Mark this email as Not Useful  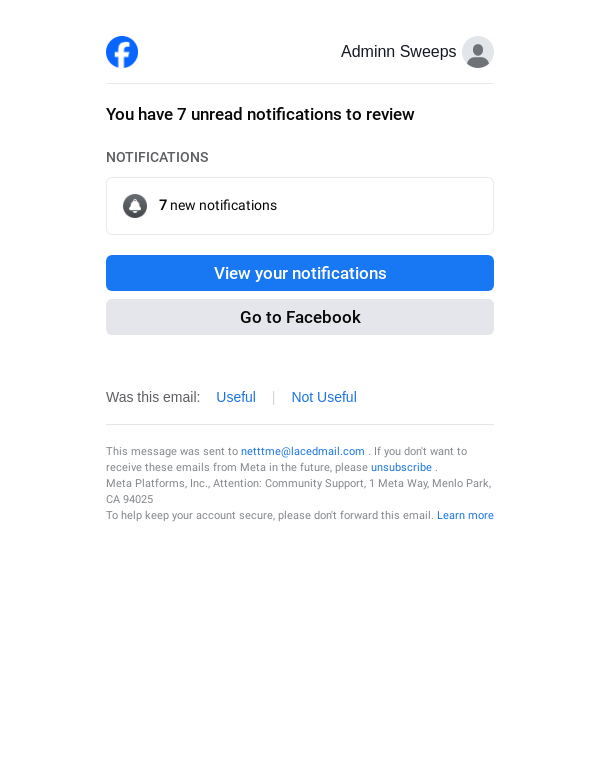point(324,397)
